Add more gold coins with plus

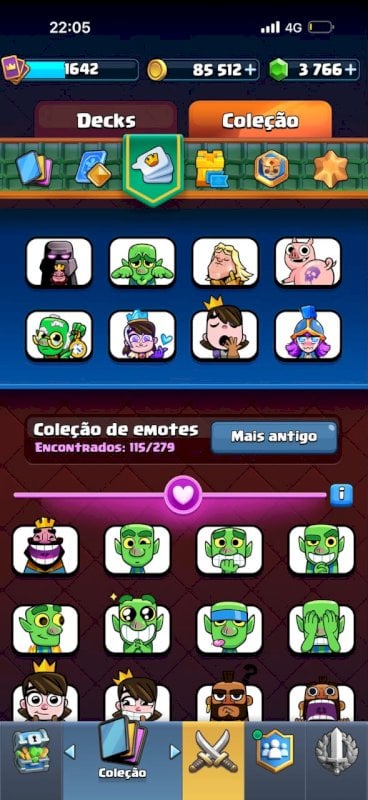point(250,70)
